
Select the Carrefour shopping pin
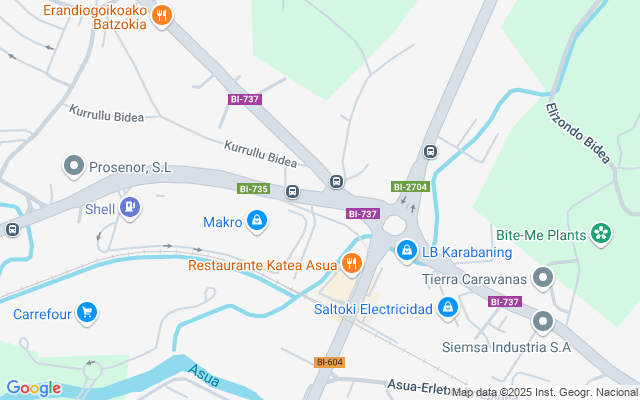click(x=87, y=313)
